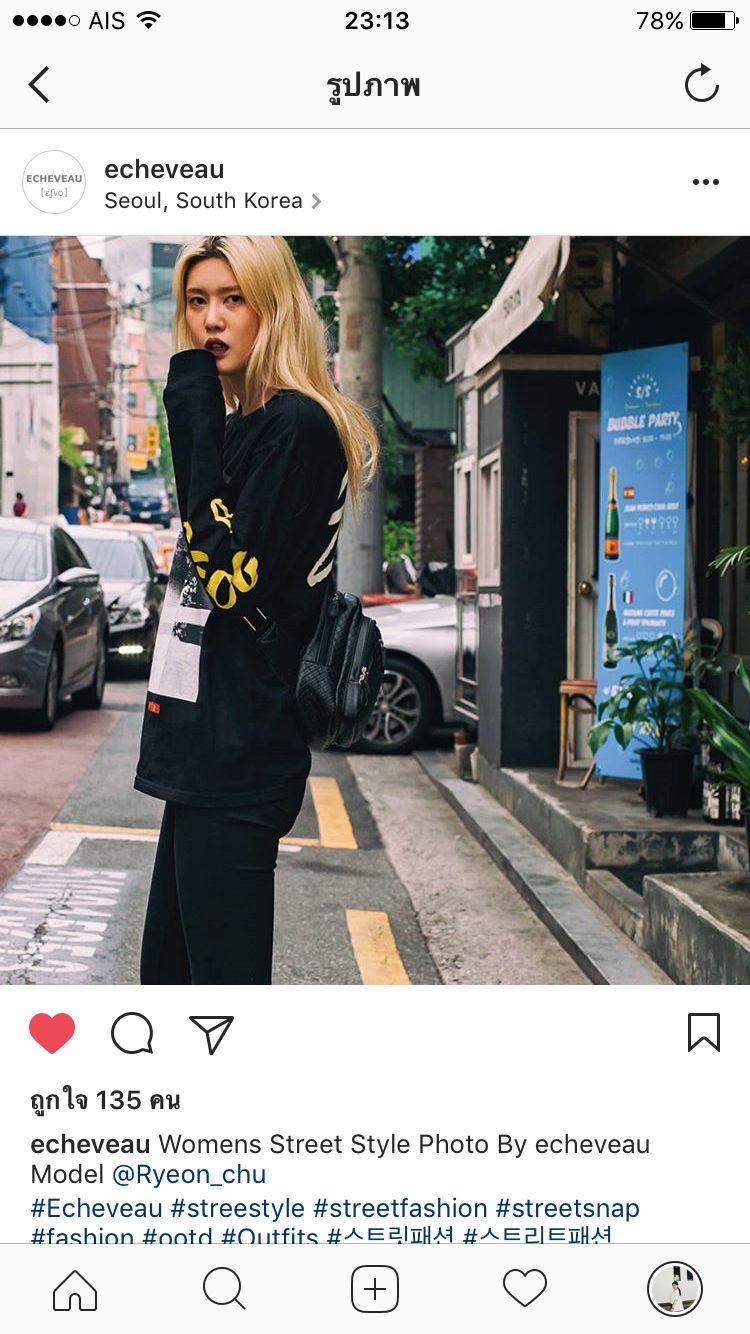Save the post with the bookmark icon
The image size is (750, 1334).
click(x=704, y=1033)
